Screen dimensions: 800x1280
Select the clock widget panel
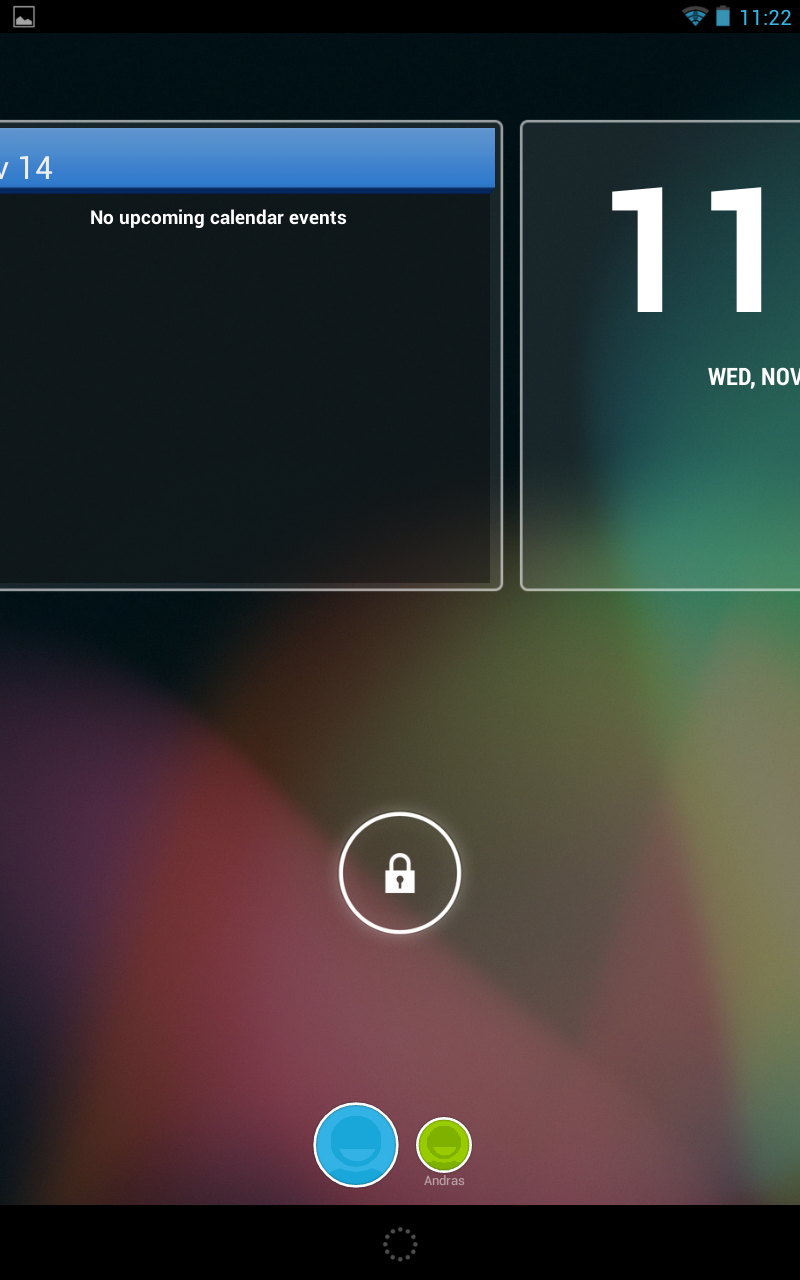point(660,355)
